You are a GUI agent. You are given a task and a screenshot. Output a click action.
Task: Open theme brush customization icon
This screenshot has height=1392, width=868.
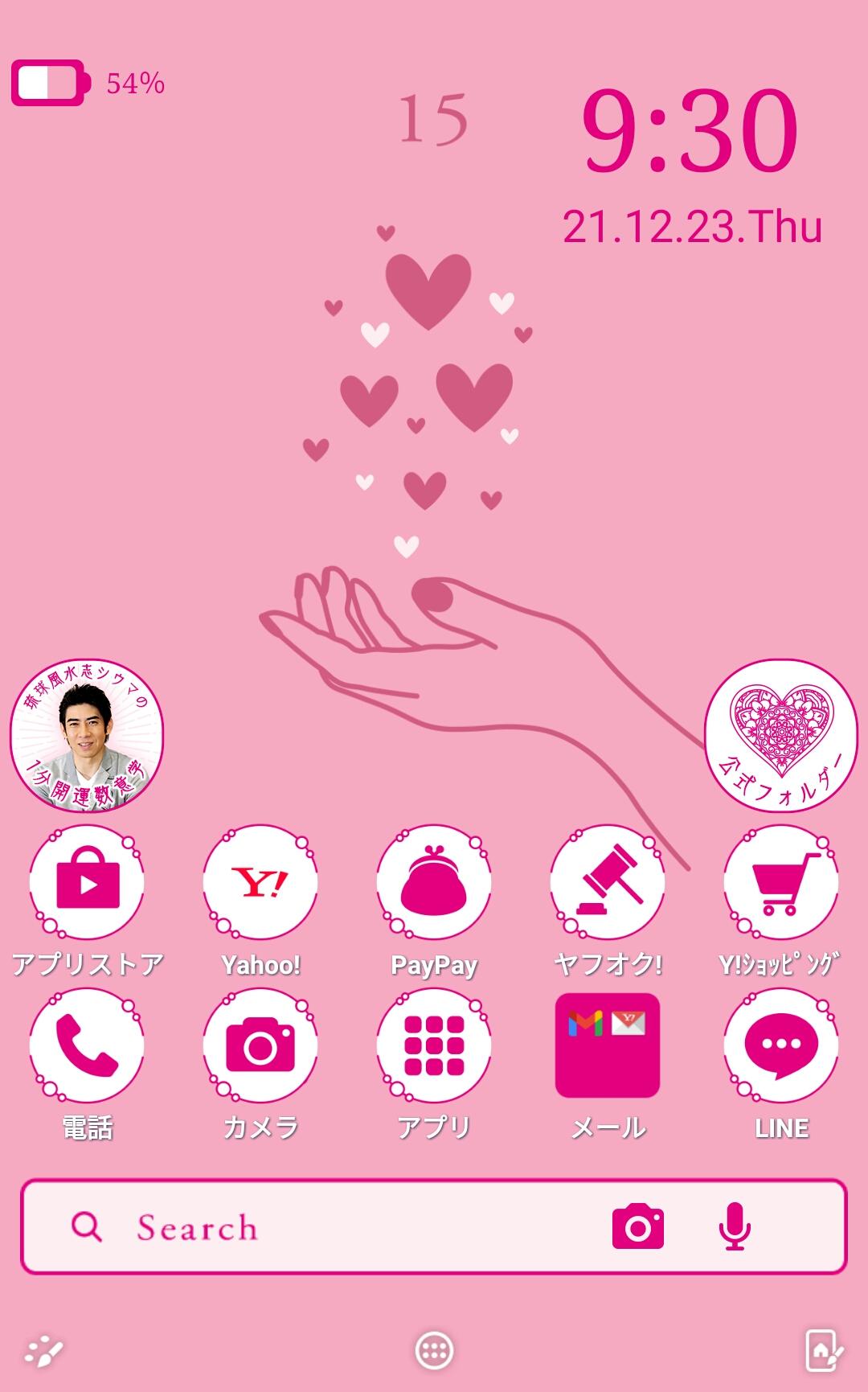[43, 1352]
